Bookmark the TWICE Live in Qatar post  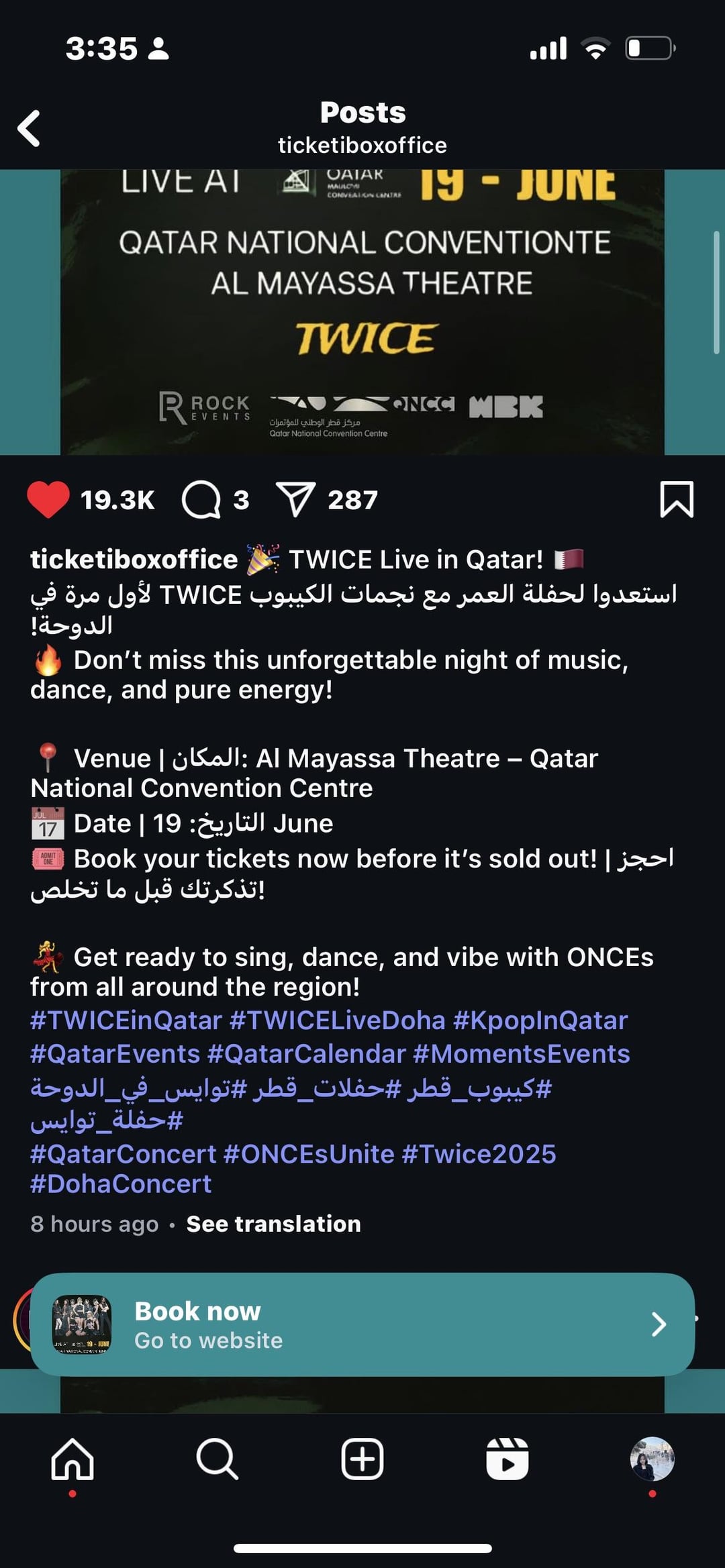[676, 500]
